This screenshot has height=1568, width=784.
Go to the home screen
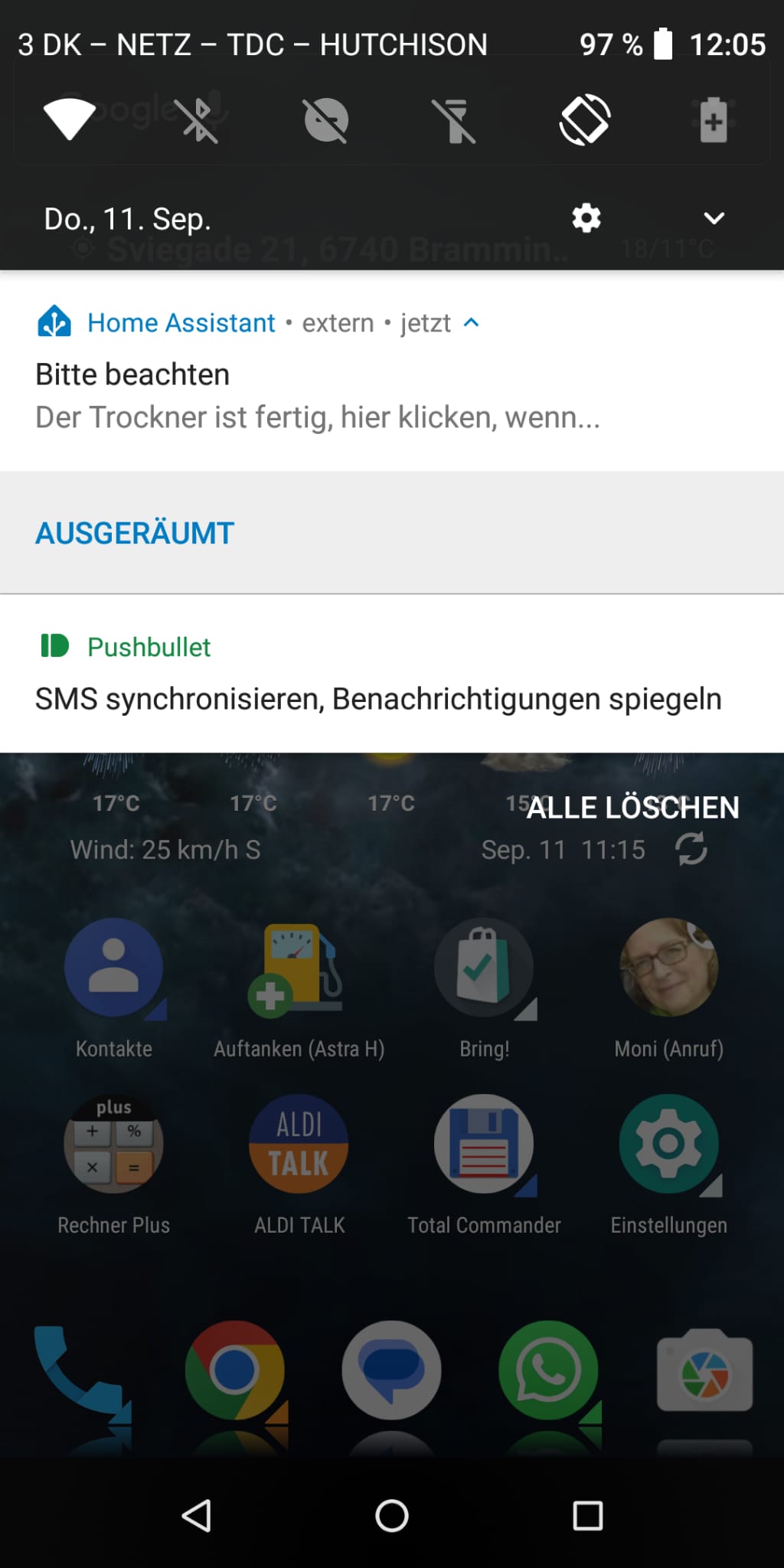(x=392, y=1516)
